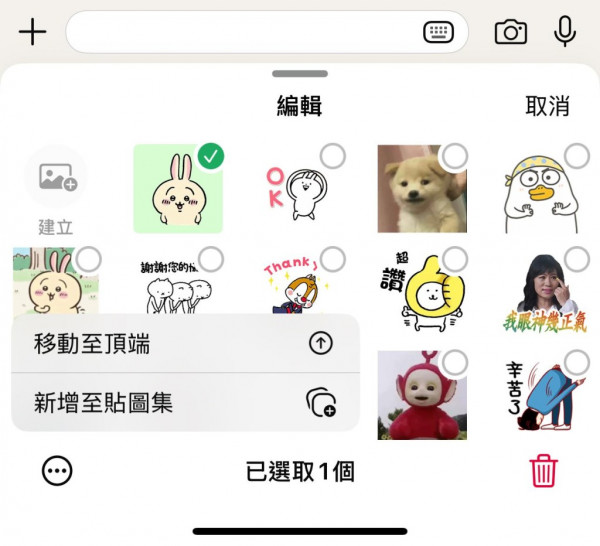
Task: Focus the message text field
Action: [x=240, y=32]
